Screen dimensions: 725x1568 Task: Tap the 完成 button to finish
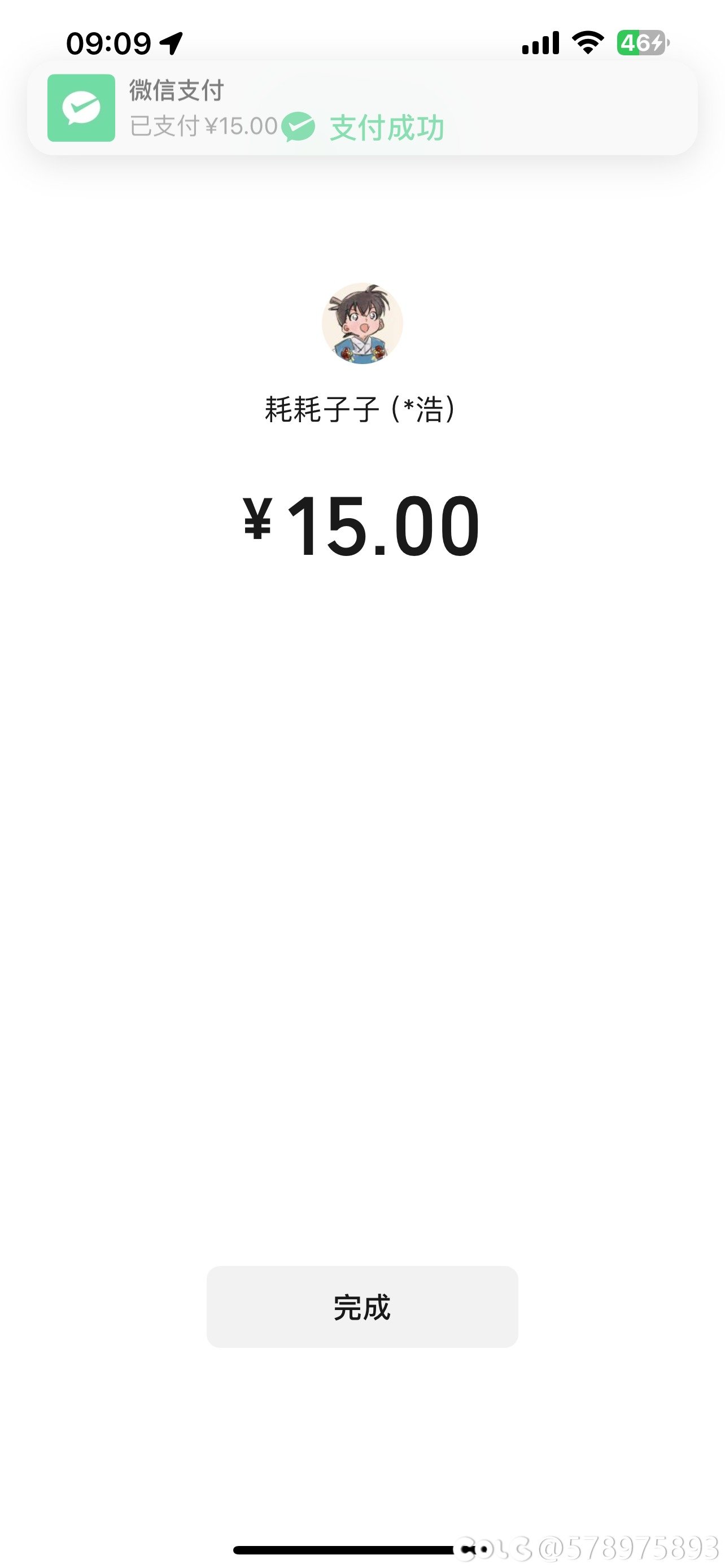(x=362, y=1307)
